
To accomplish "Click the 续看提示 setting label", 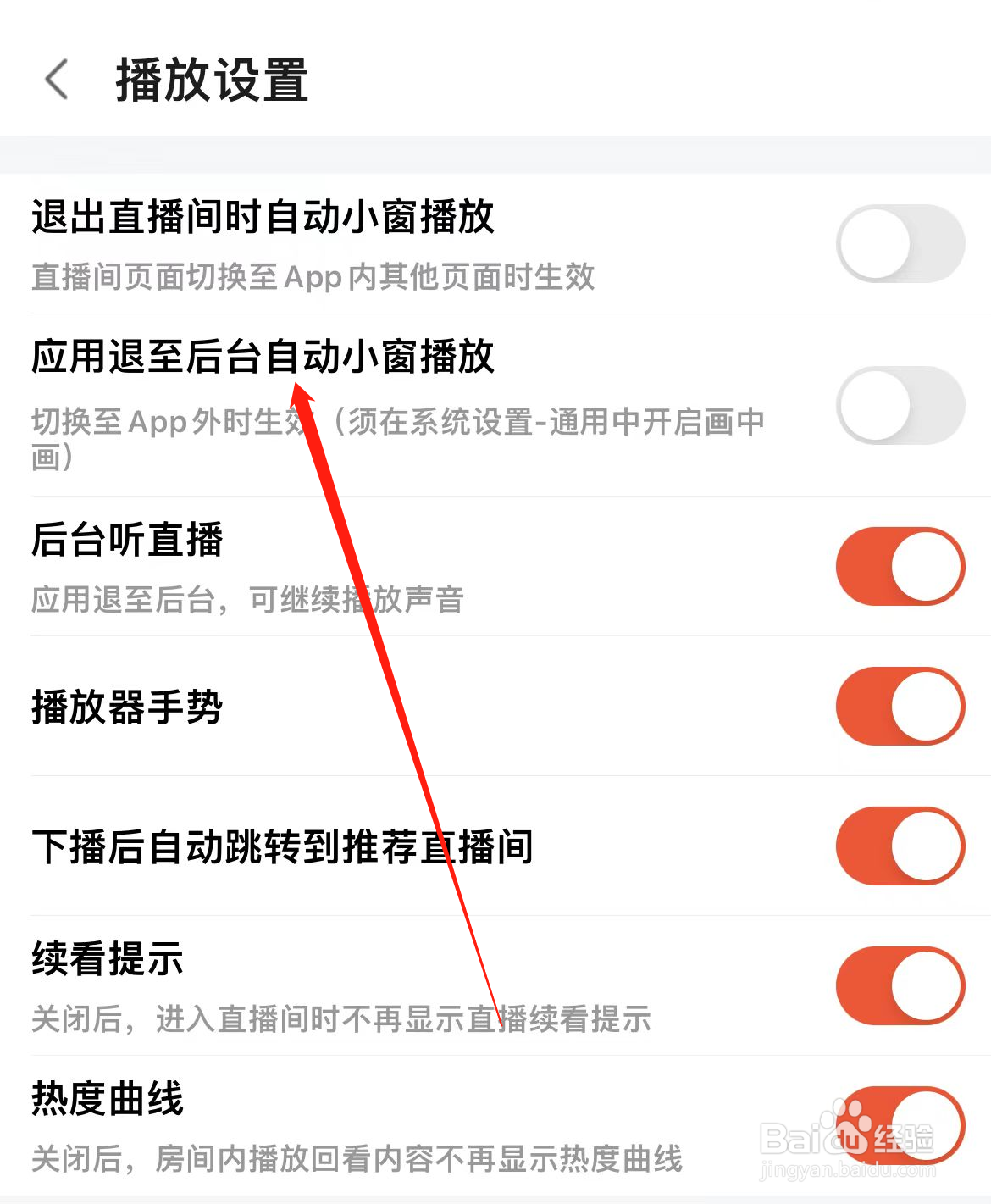I will pyautogui.click(x=106, y=960).
